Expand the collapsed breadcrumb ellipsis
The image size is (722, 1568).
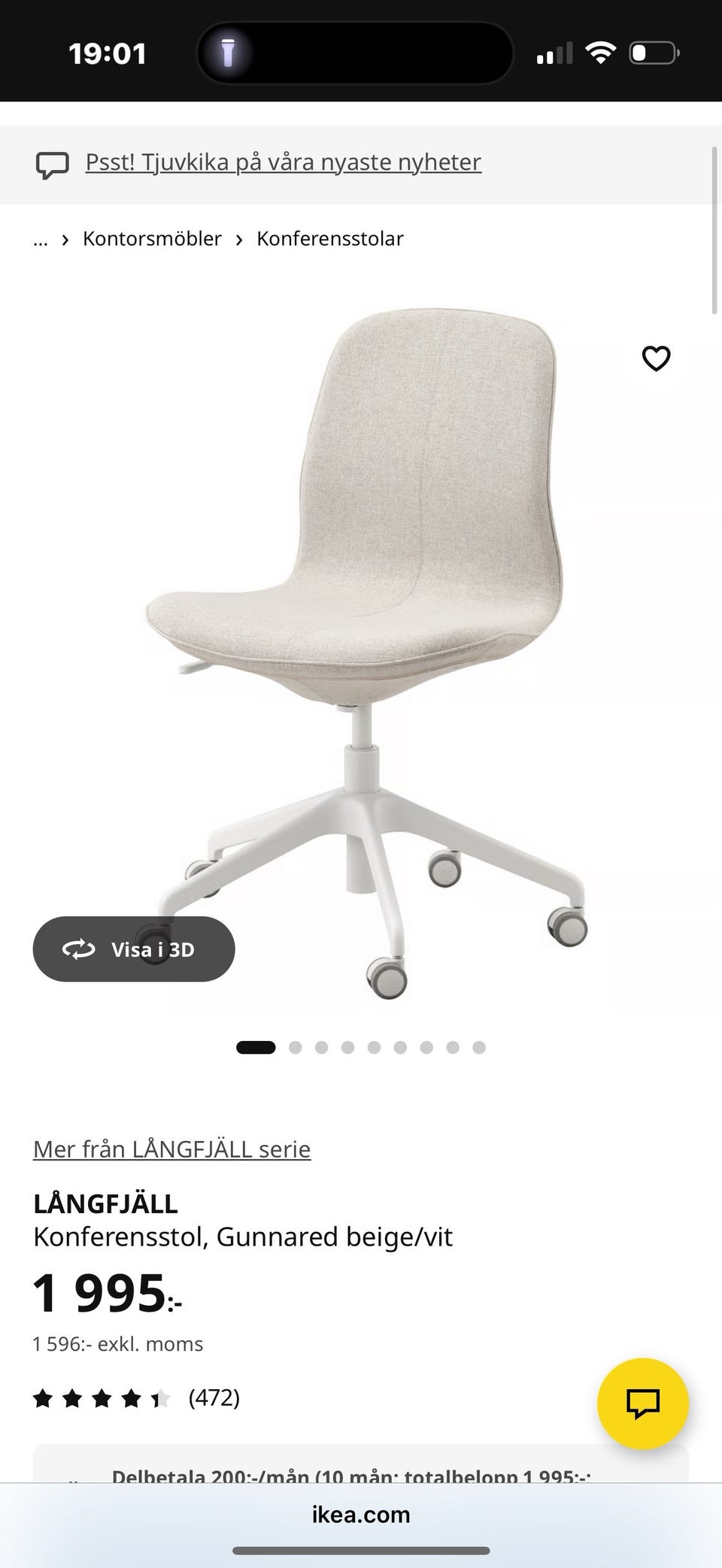tap(41, 239)
